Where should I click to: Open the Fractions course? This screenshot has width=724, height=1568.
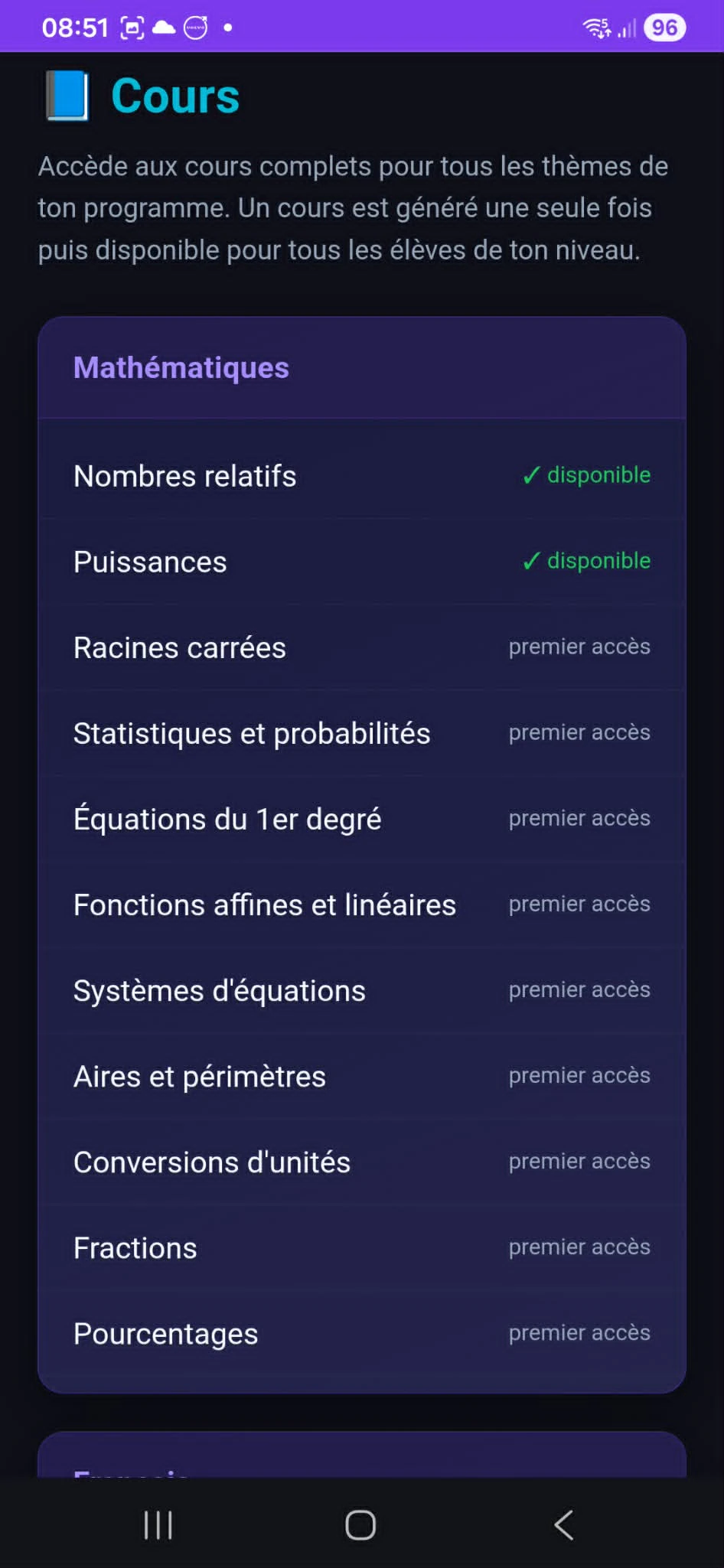pos(362,1247)
